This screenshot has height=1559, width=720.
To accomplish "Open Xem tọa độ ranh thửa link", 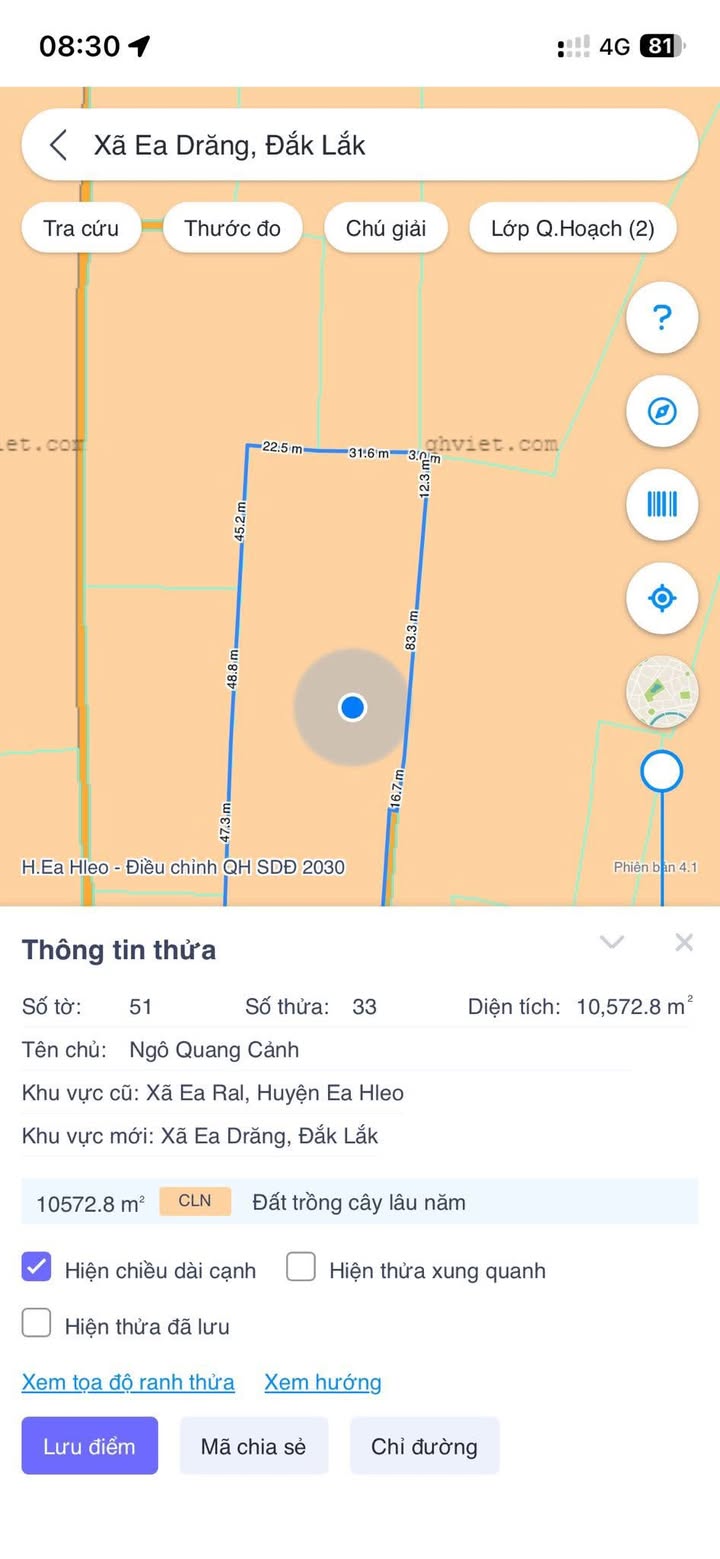I will point(128,1382).
